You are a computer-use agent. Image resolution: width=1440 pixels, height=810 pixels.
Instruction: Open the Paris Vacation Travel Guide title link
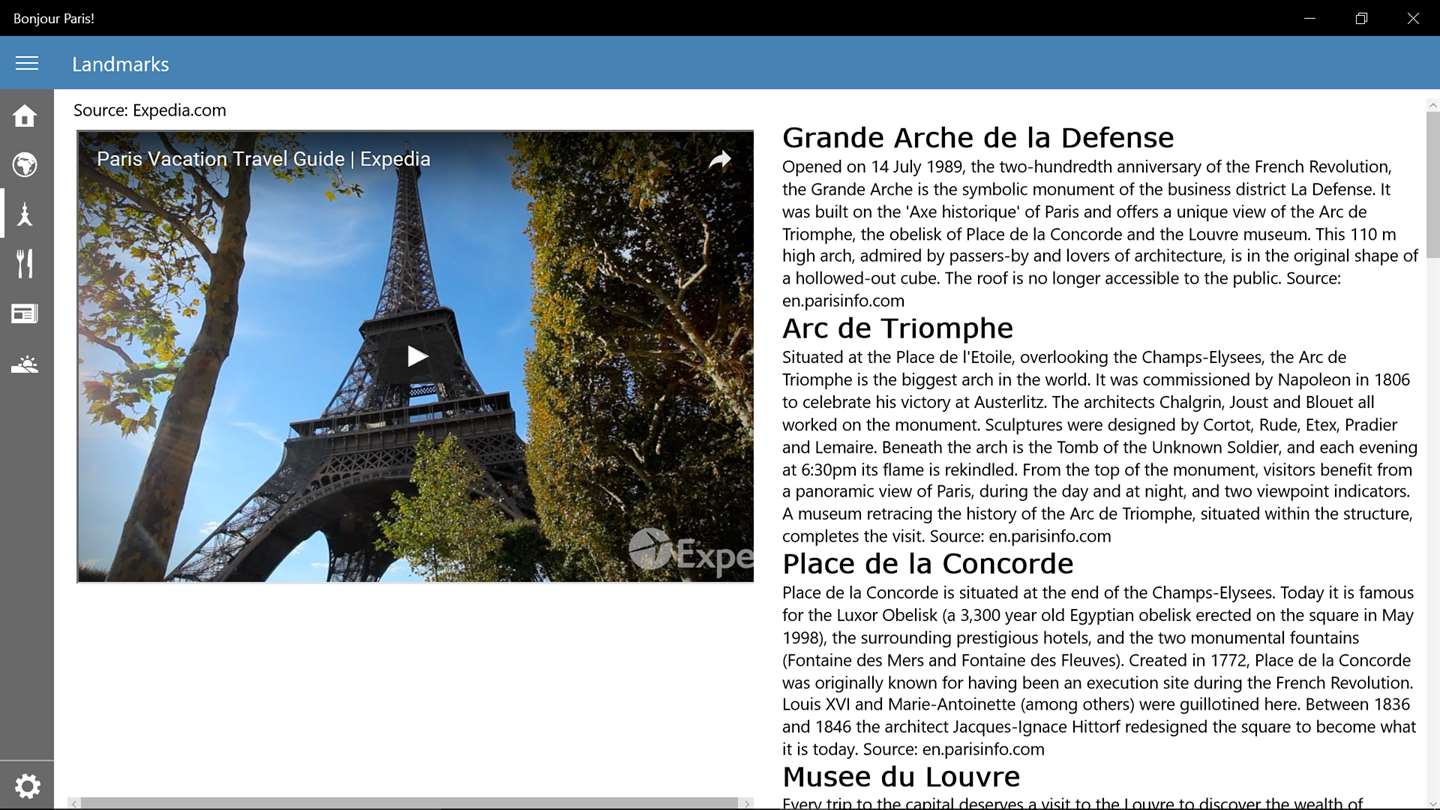[x=263, y=159]
